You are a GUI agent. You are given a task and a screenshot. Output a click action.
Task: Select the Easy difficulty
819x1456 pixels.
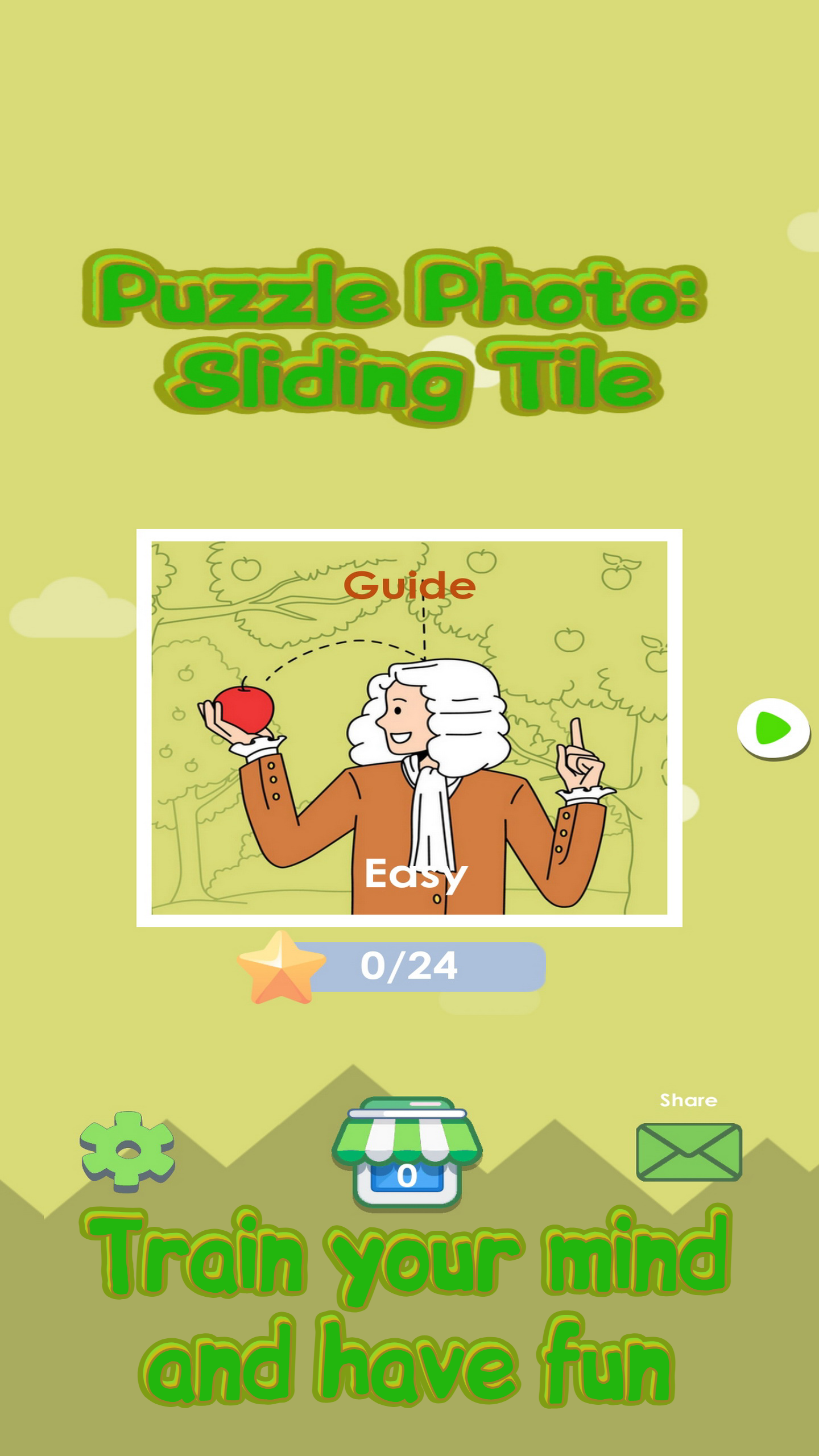[417, 875]
